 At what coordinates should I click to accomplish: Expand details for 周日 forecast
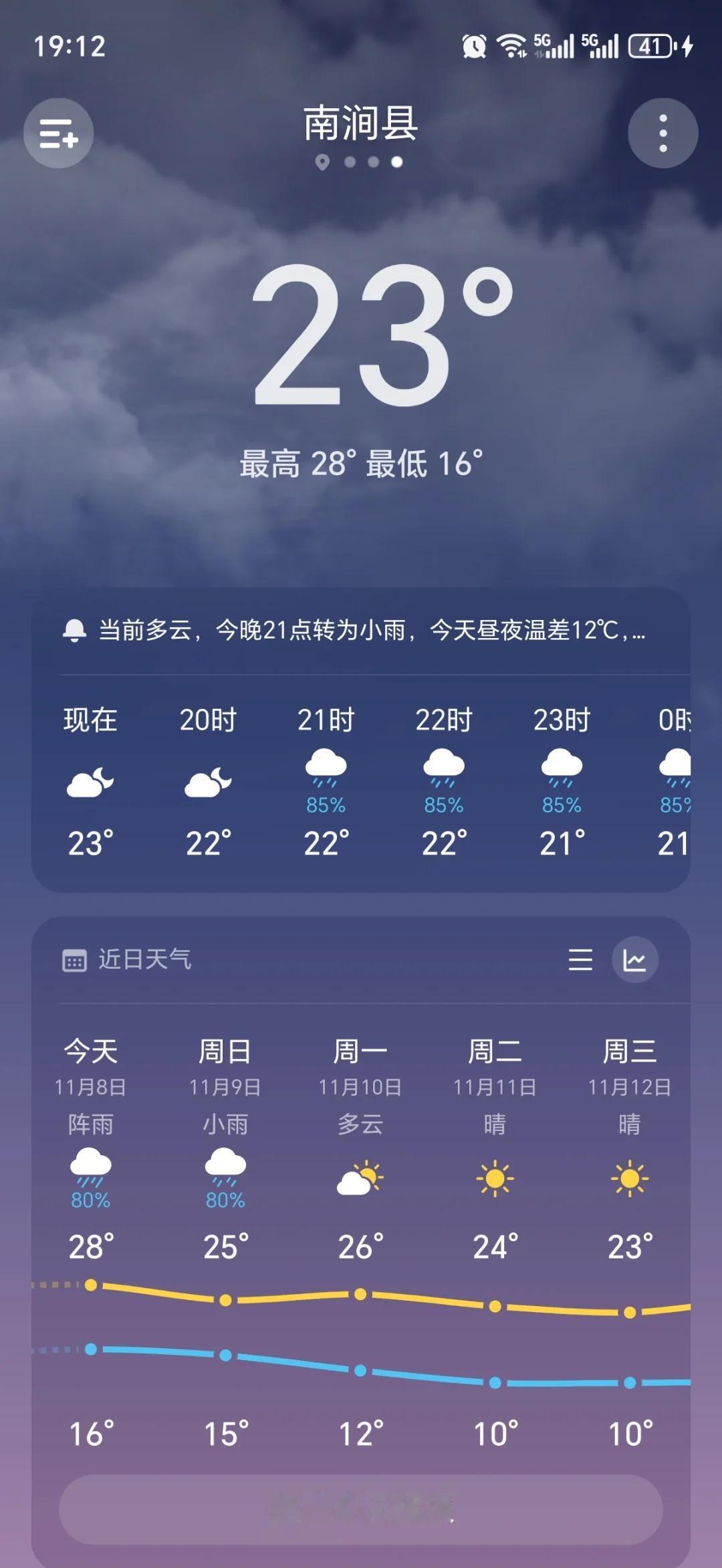(x=225, y=1136)
